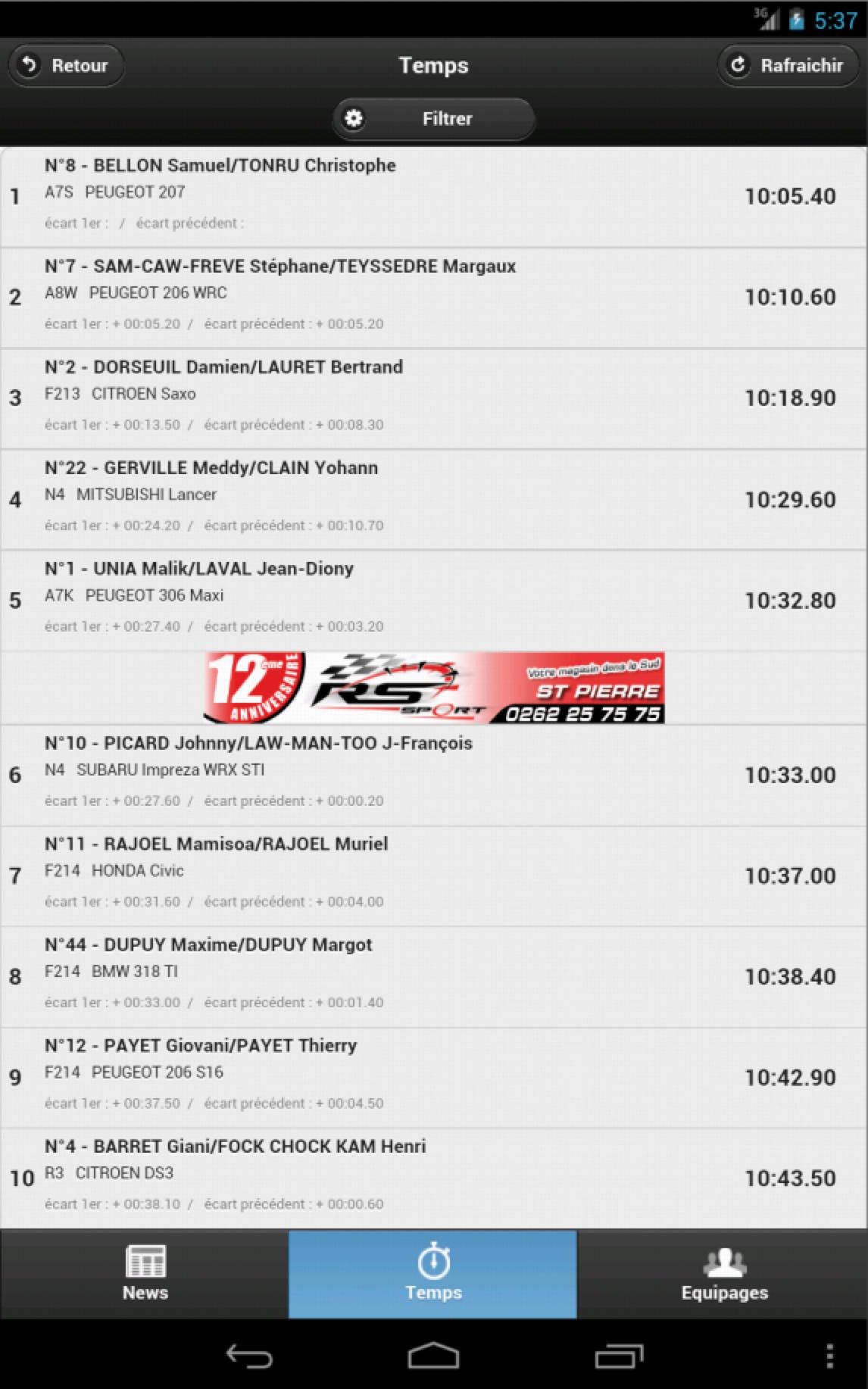Go to the Equipages tab
This screenshot has height=1389, width=868.
click(723, 1274)
